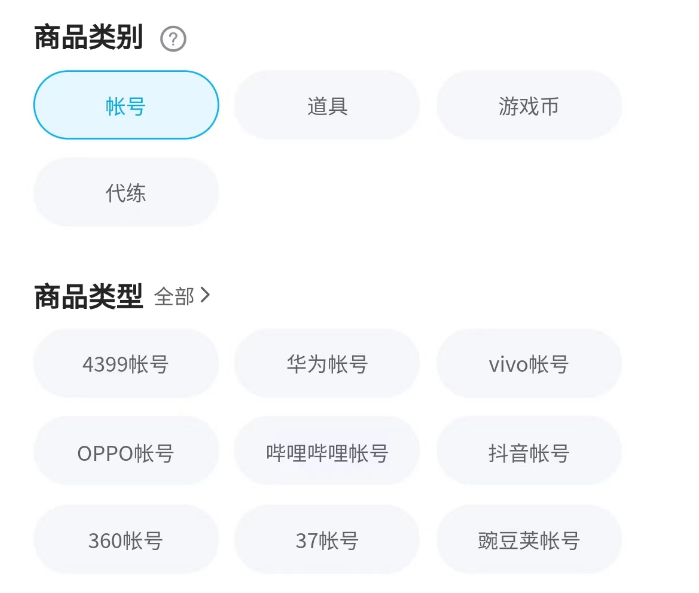Select the 豌豆荚帐号 chip
The height and width of the screenshot is (593, 699).
(x=528, y=540)
